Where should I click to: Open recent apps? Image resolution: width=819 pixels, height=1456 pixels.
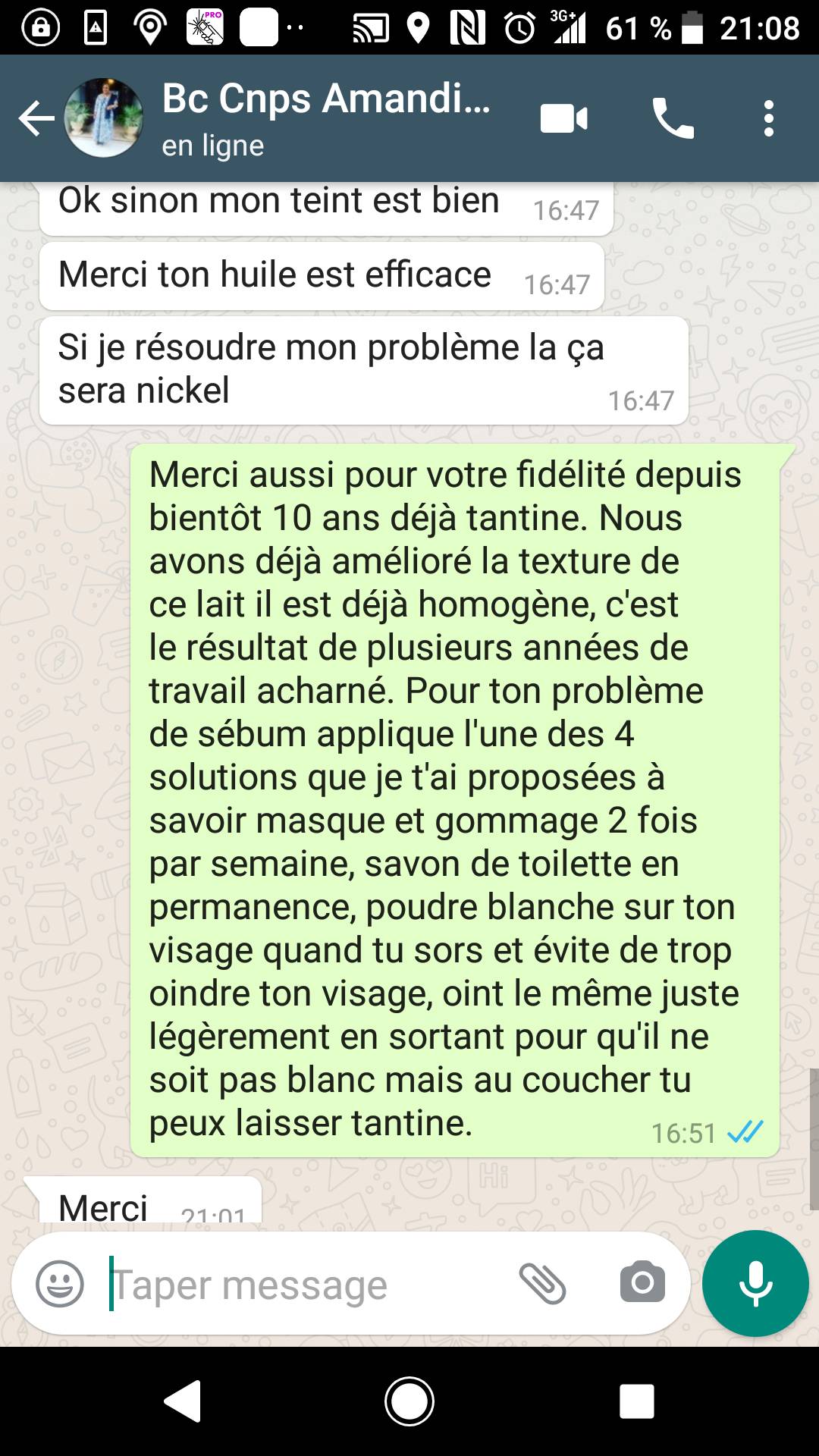[x=637, y=1401]
